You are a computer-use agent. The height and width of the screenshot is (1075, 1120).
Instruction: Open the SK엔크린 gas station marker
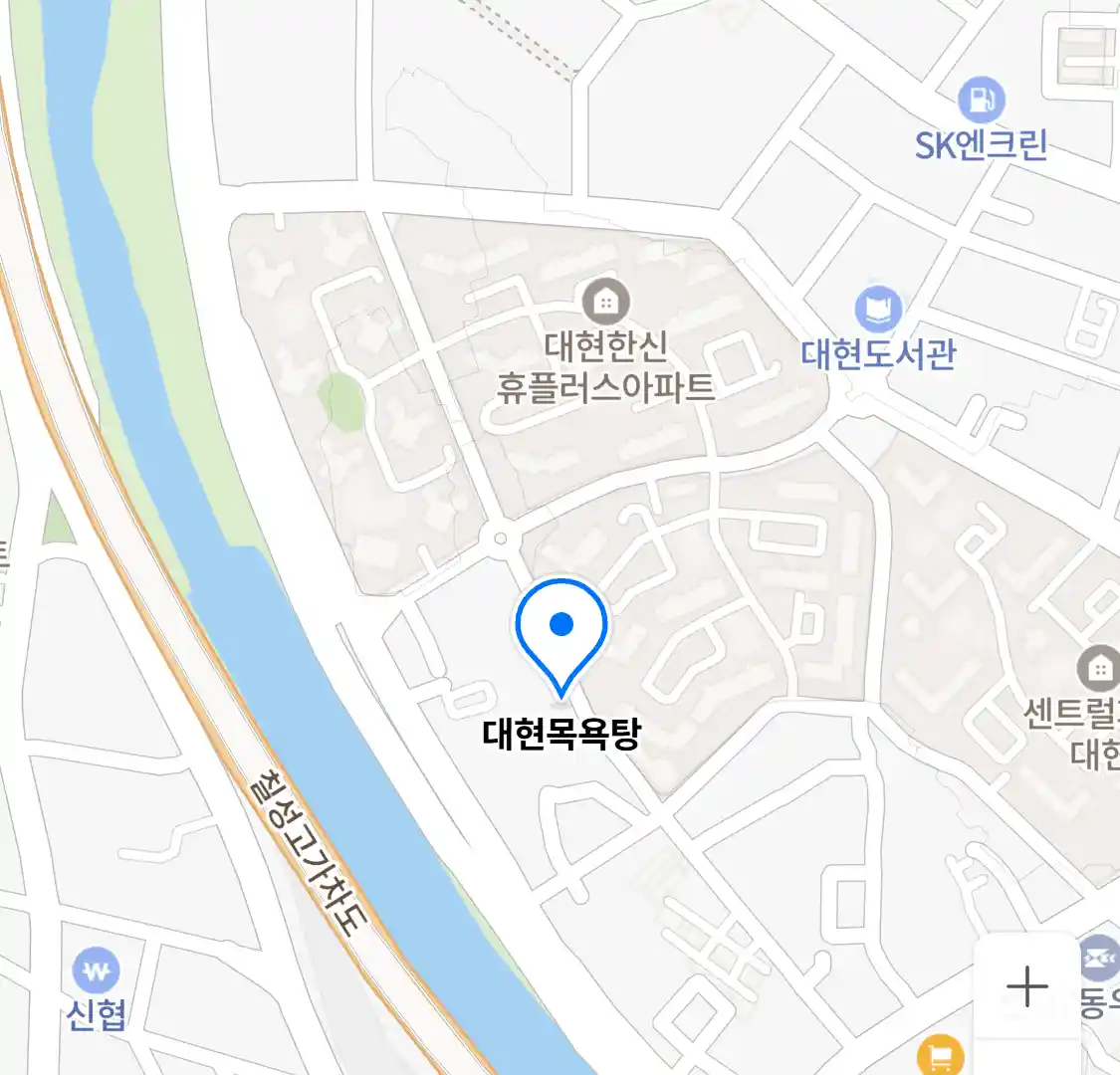tap(982, 101)
